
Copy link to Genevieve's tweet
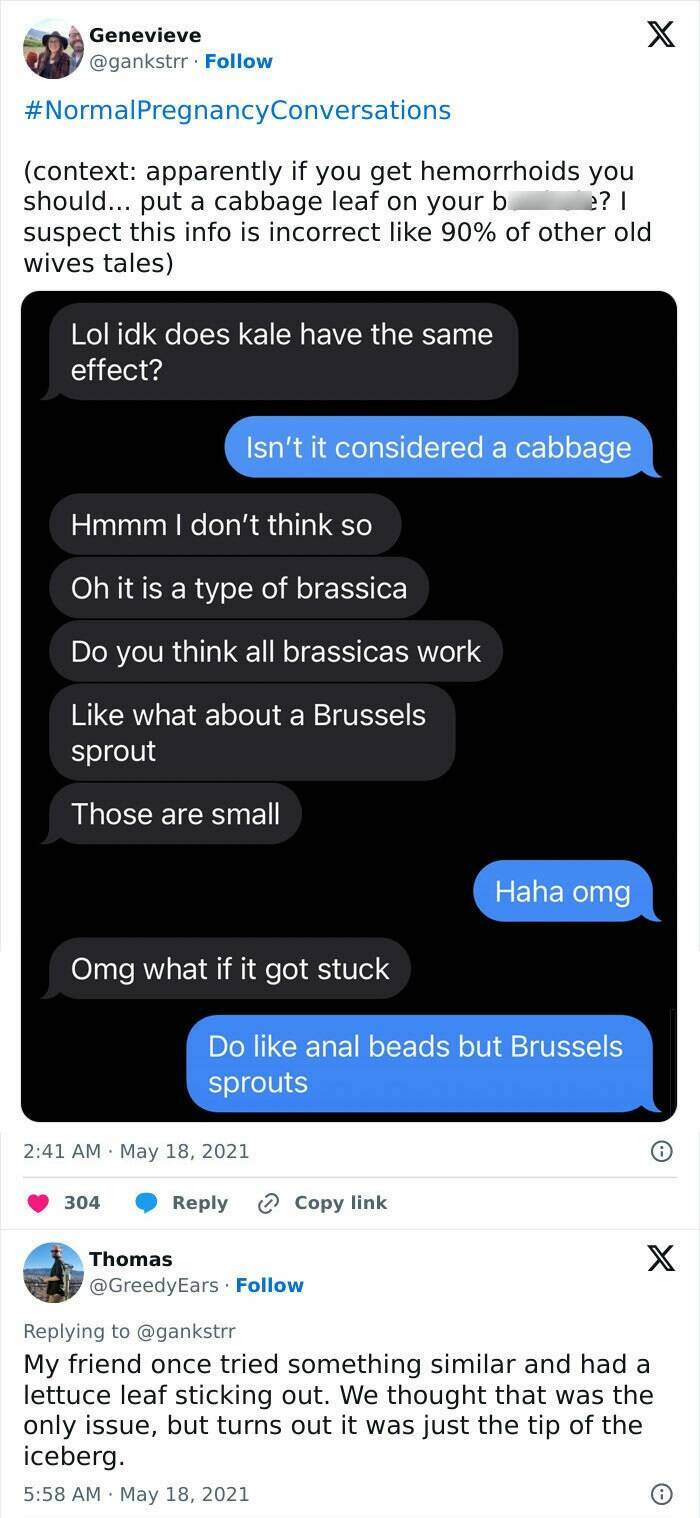coord(322,1203)
